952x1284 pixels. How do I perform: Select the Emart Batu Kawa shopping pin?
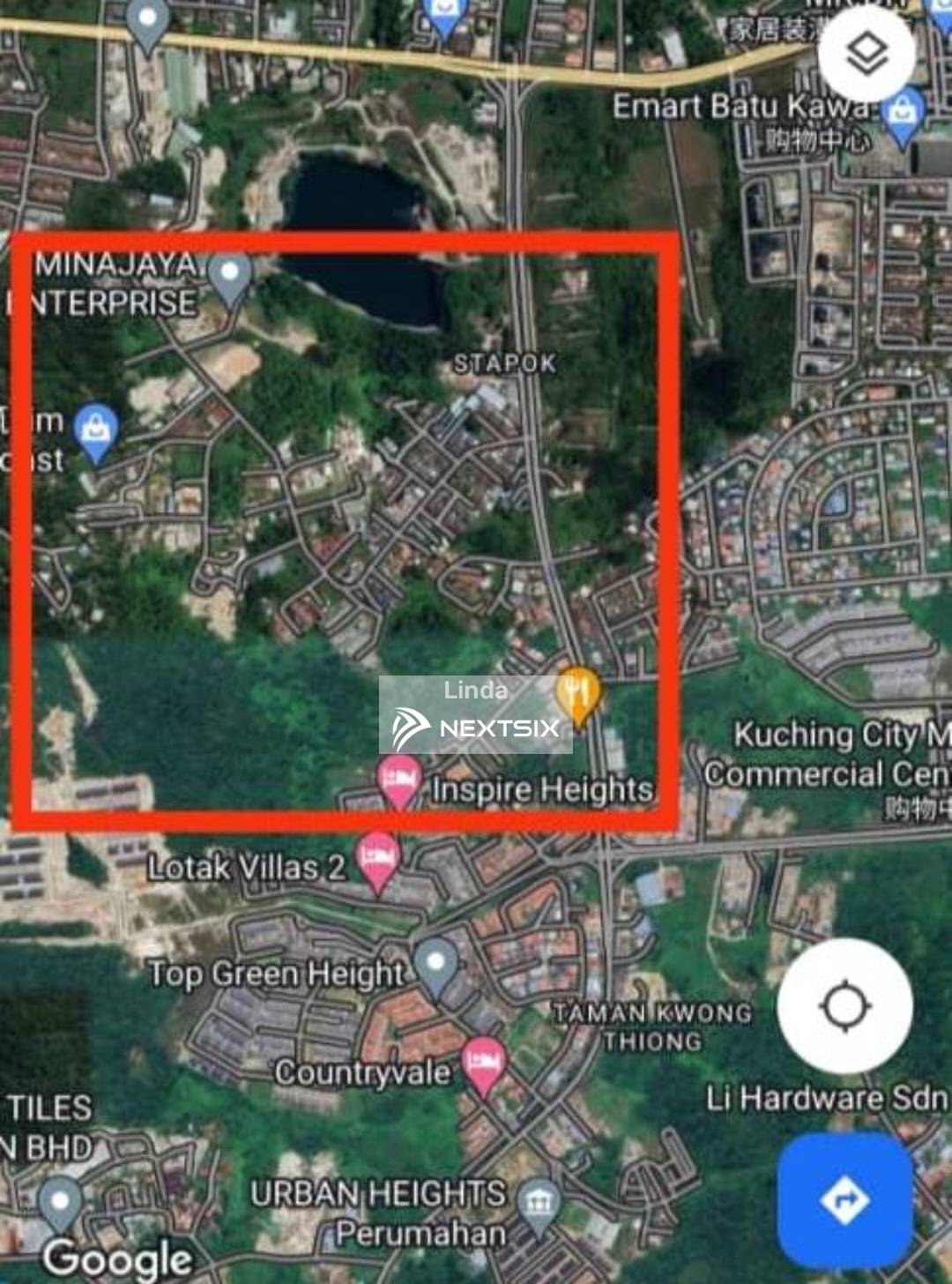tap(900, 112)
